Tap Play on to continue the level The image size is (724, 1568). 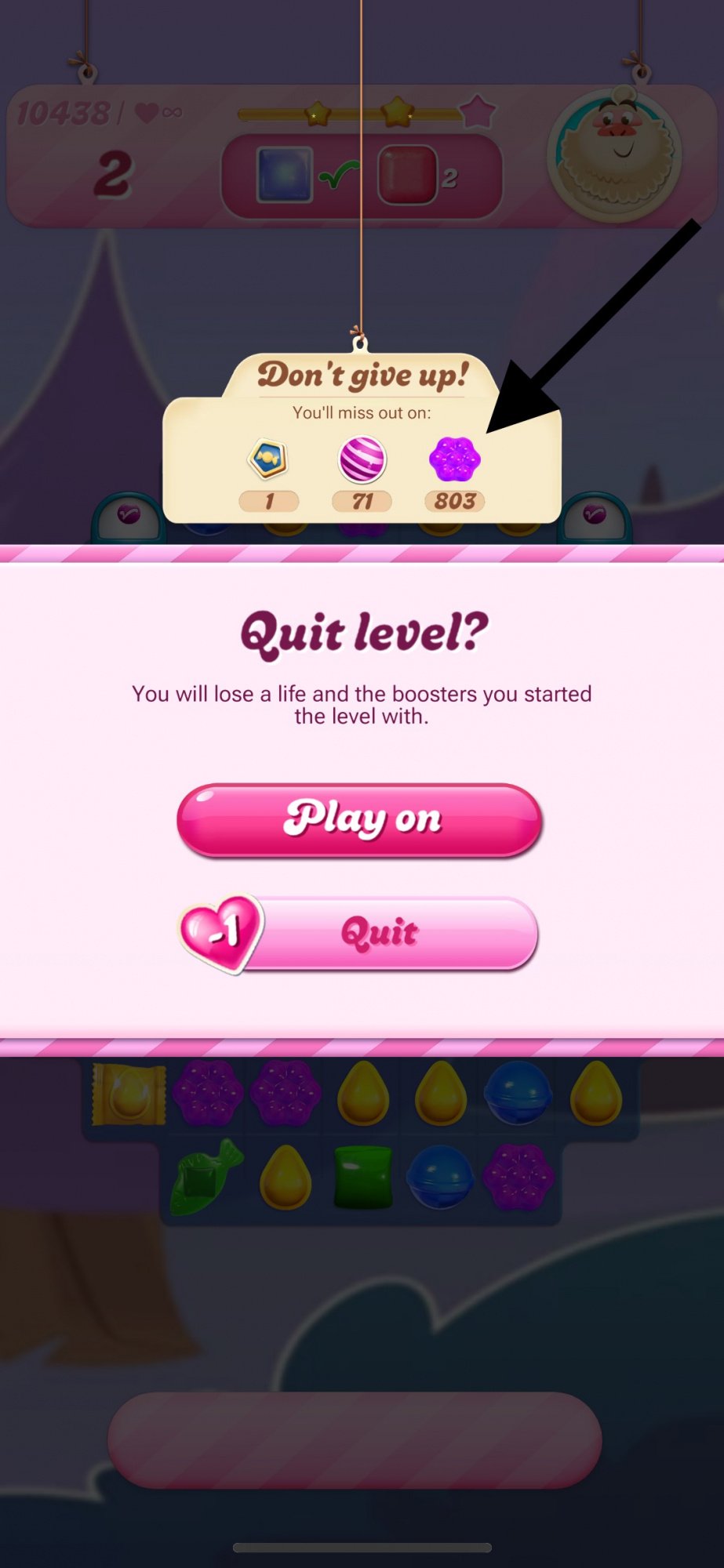pos(360,820)
